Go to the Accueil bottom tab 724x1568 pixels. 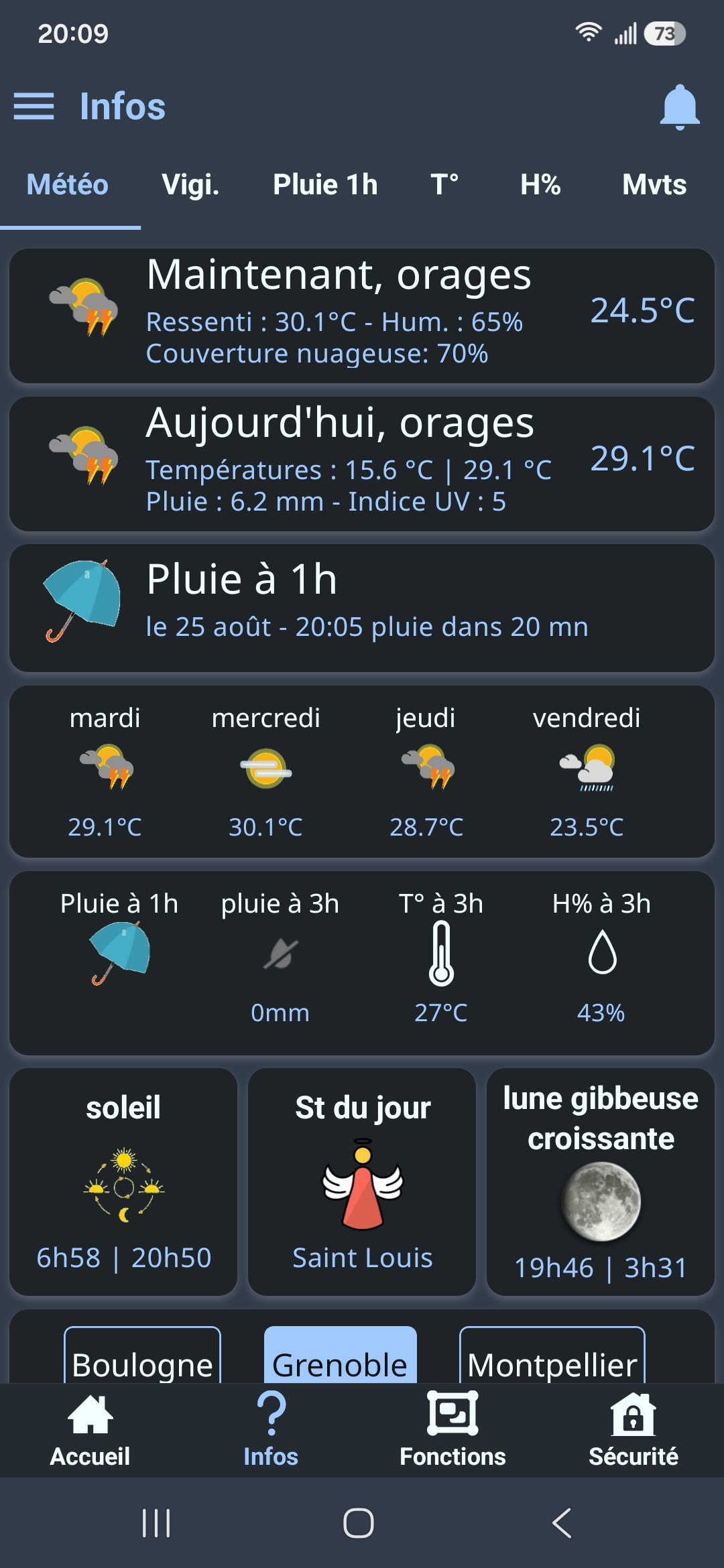click(90, 1430)
